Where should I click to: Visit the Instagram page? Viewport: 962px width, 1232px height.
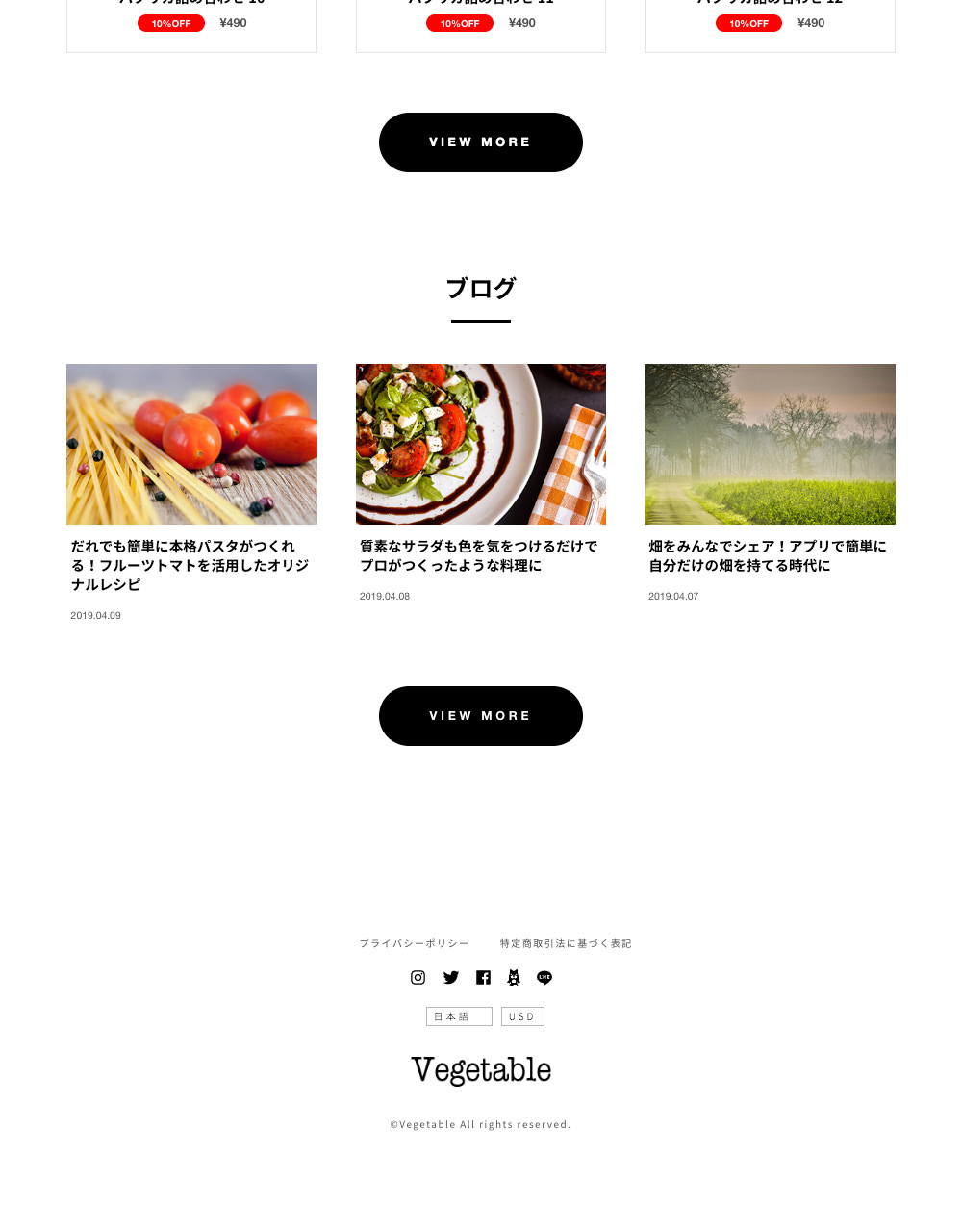tap(418, 977)
